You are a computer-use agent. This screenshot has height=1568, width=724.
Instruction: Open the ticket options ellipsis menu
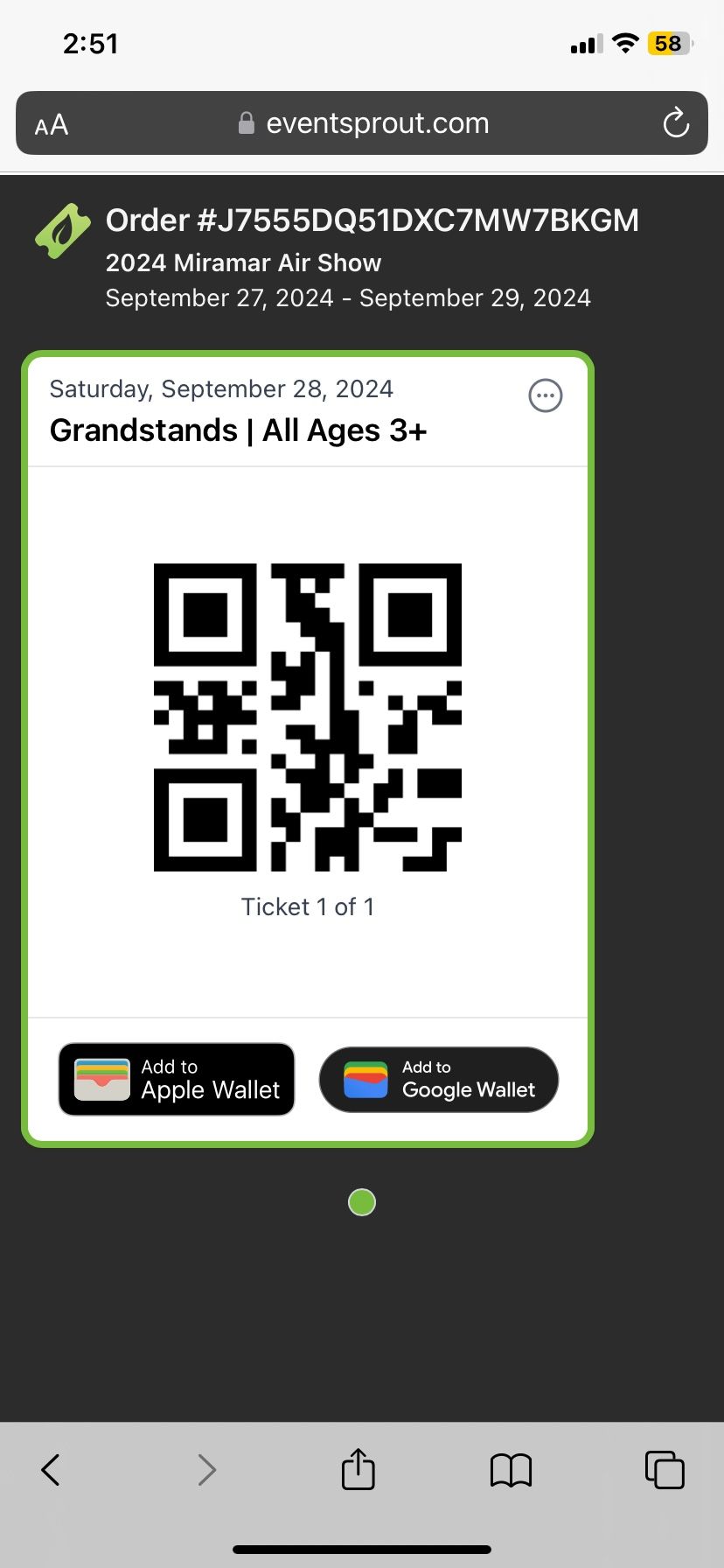pos(546,395)
